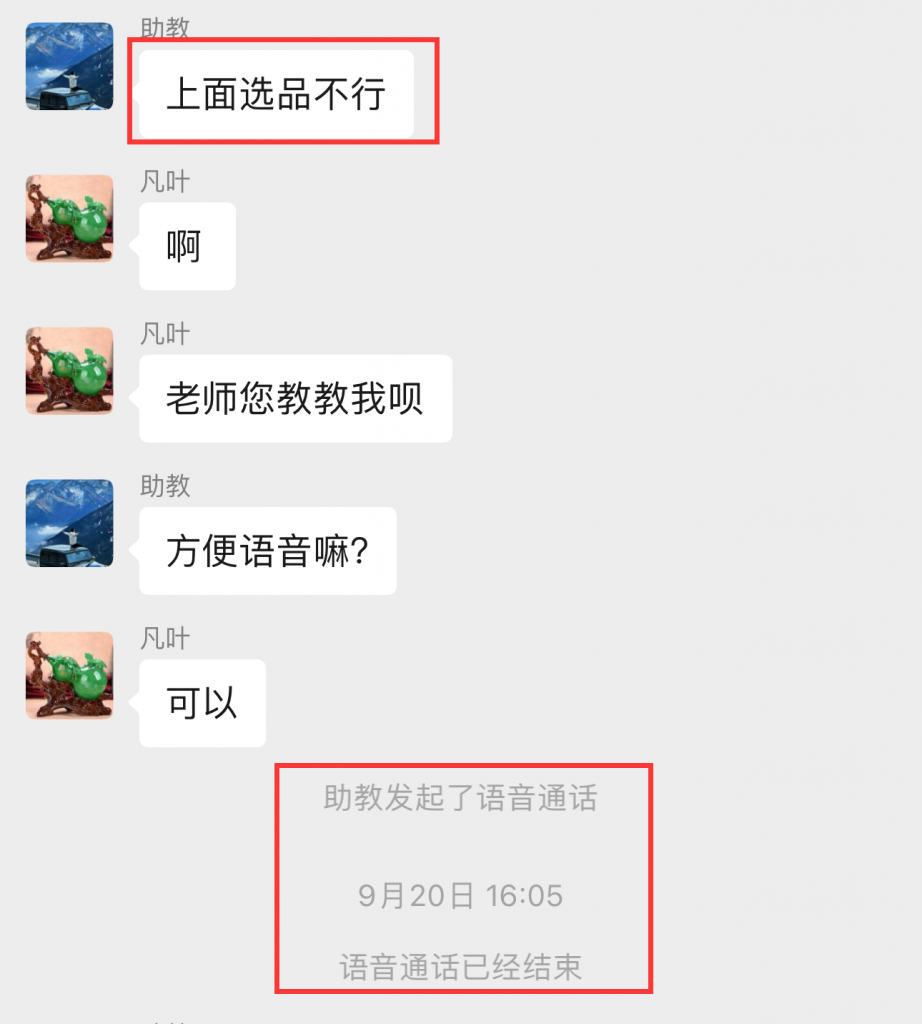Select the 老师您教教我呗 chat bubble
The width and height of the screenshot is (922, 1024).
click(294, 398)
